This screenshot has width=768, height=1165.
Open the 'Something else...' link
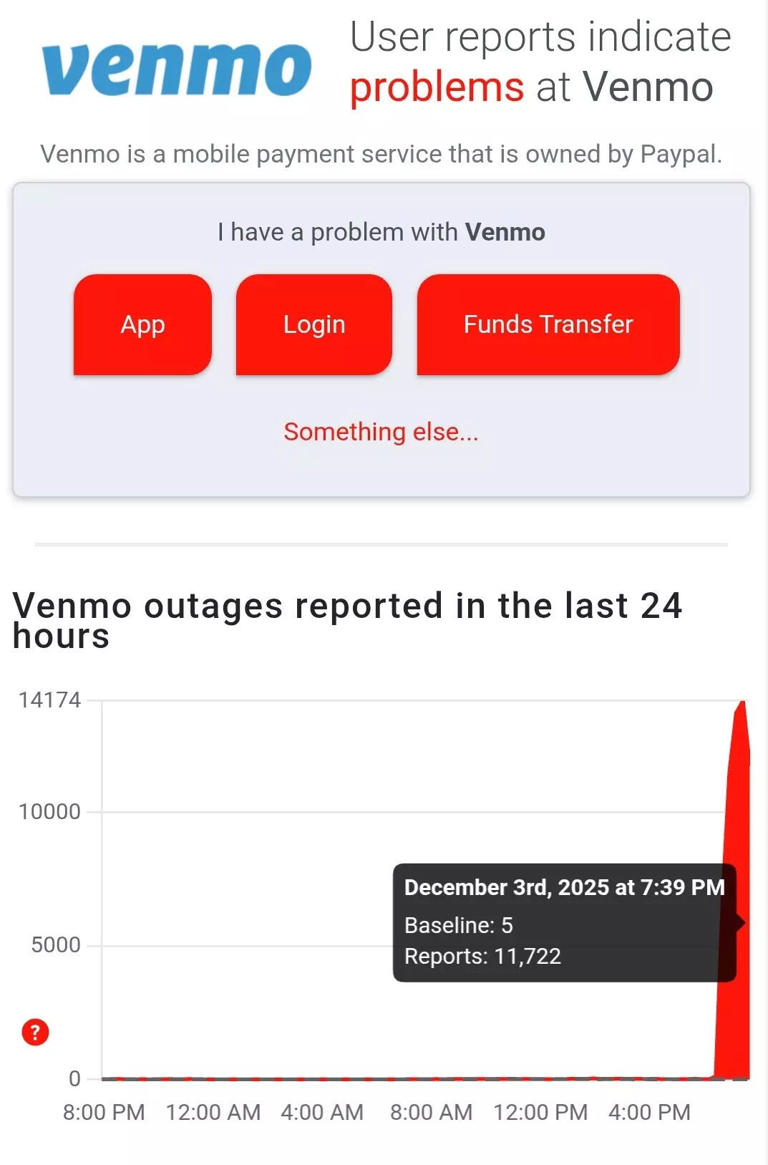point(380,432)
